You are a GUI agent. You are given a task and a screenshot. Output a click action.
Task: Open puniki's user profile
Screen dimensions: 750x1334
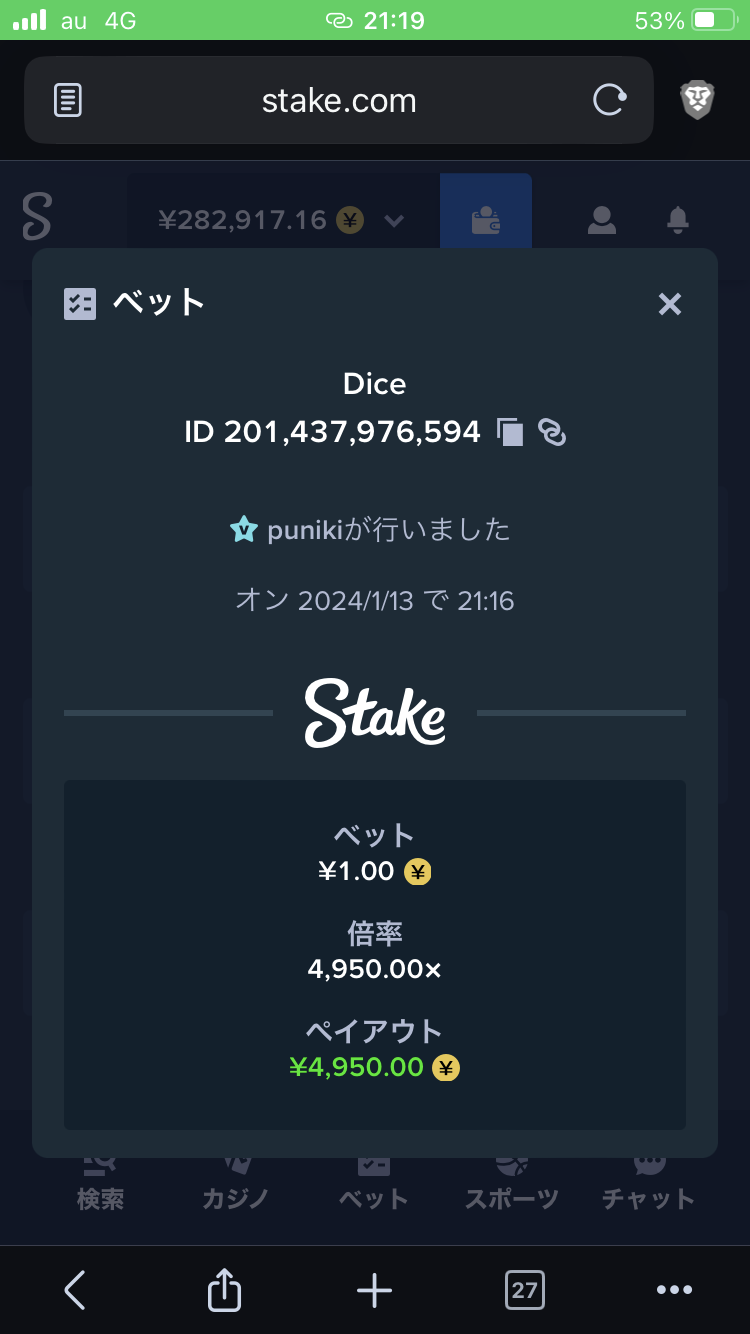(305, 529)
